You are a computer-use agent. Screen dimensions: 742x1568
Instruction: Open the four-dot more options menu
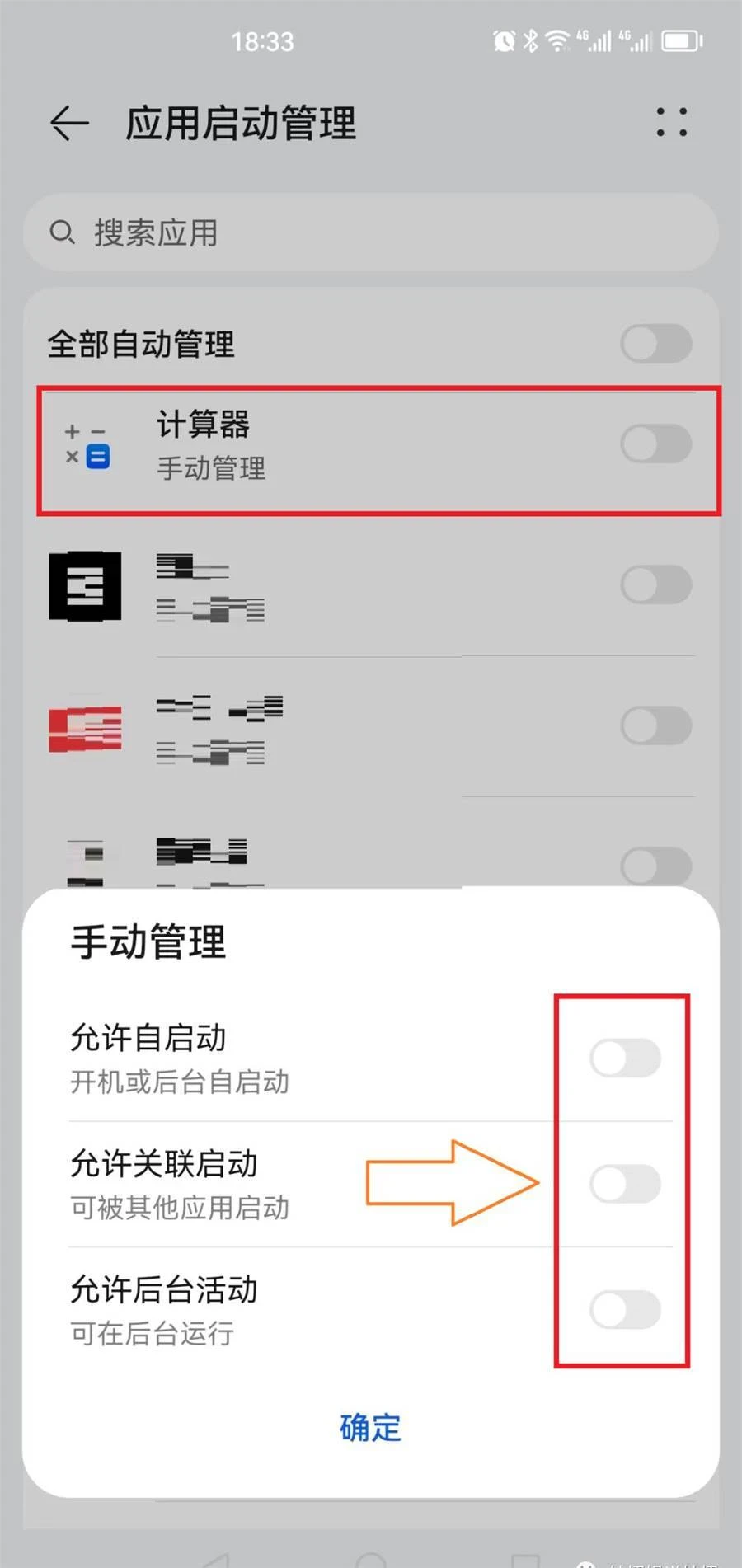pyautogui.click(x=672, y=122)
